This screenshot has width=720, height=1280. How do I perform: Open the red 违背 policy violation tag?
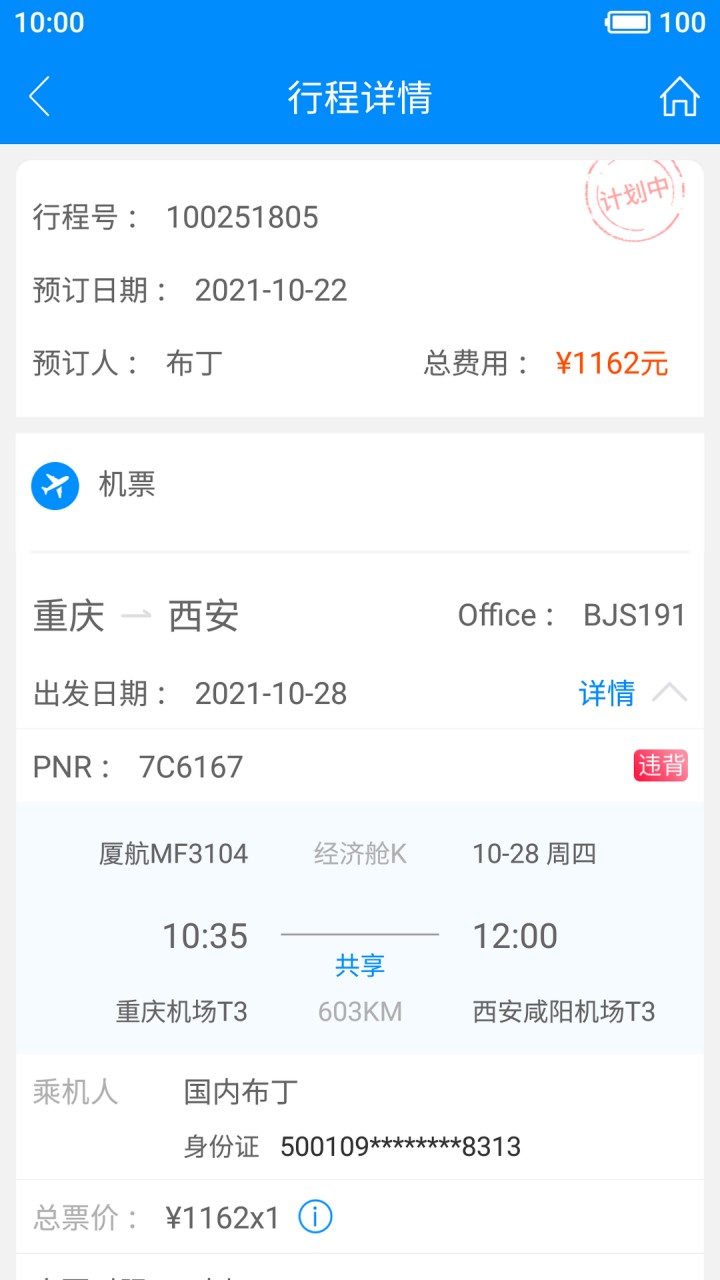[660, 766]
